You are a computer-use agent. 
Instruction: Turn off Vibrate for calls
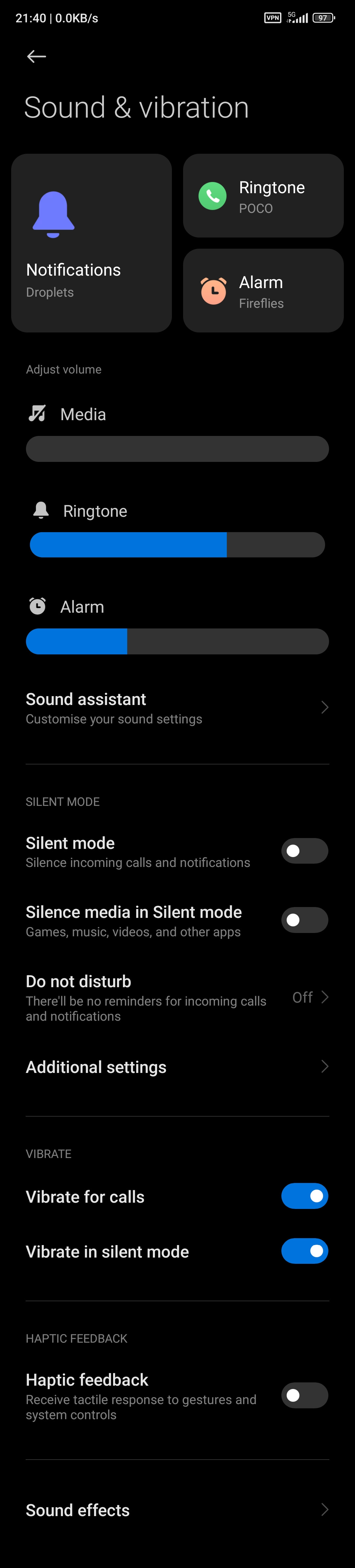(304, 1196)
